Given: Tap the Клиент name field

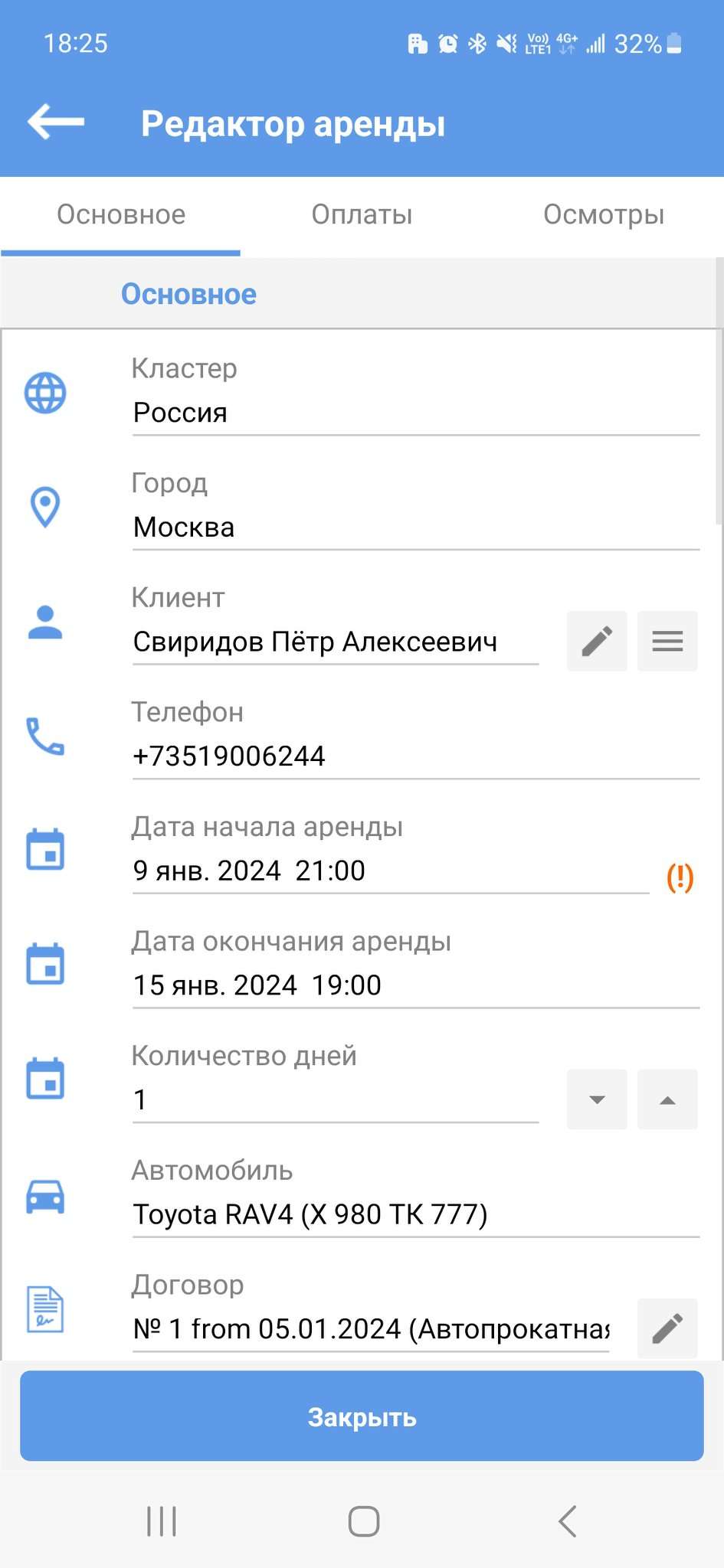Looking at the screenshot, I should [335, 642].
